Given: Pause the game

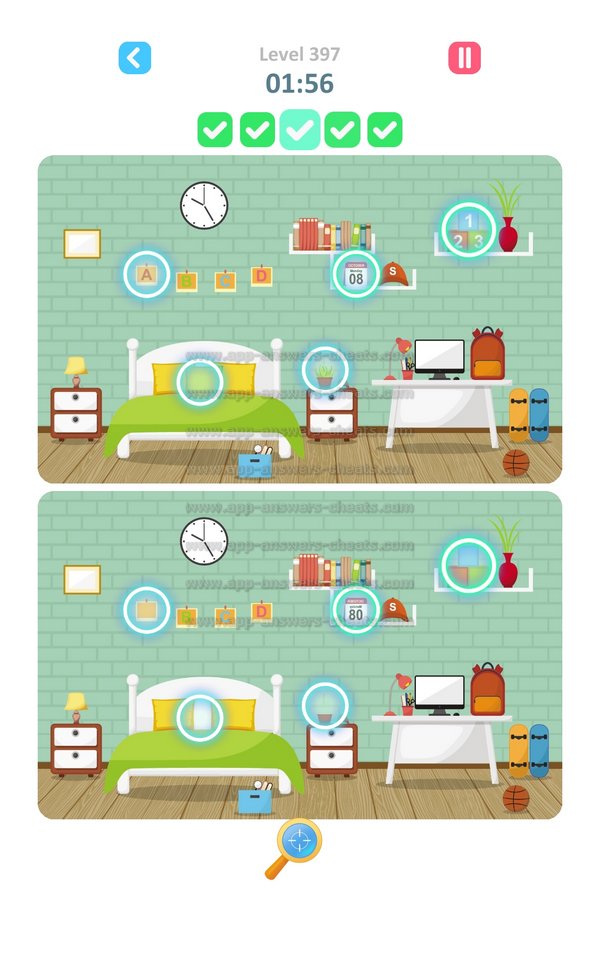Looking at the screenshot, I should pos(464,58).
